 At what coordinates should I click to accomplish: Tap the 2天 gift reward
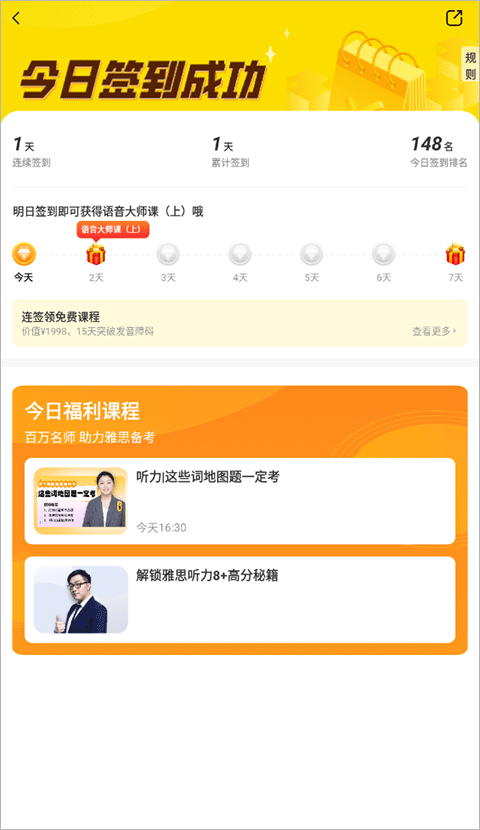[x=96, y=255]
